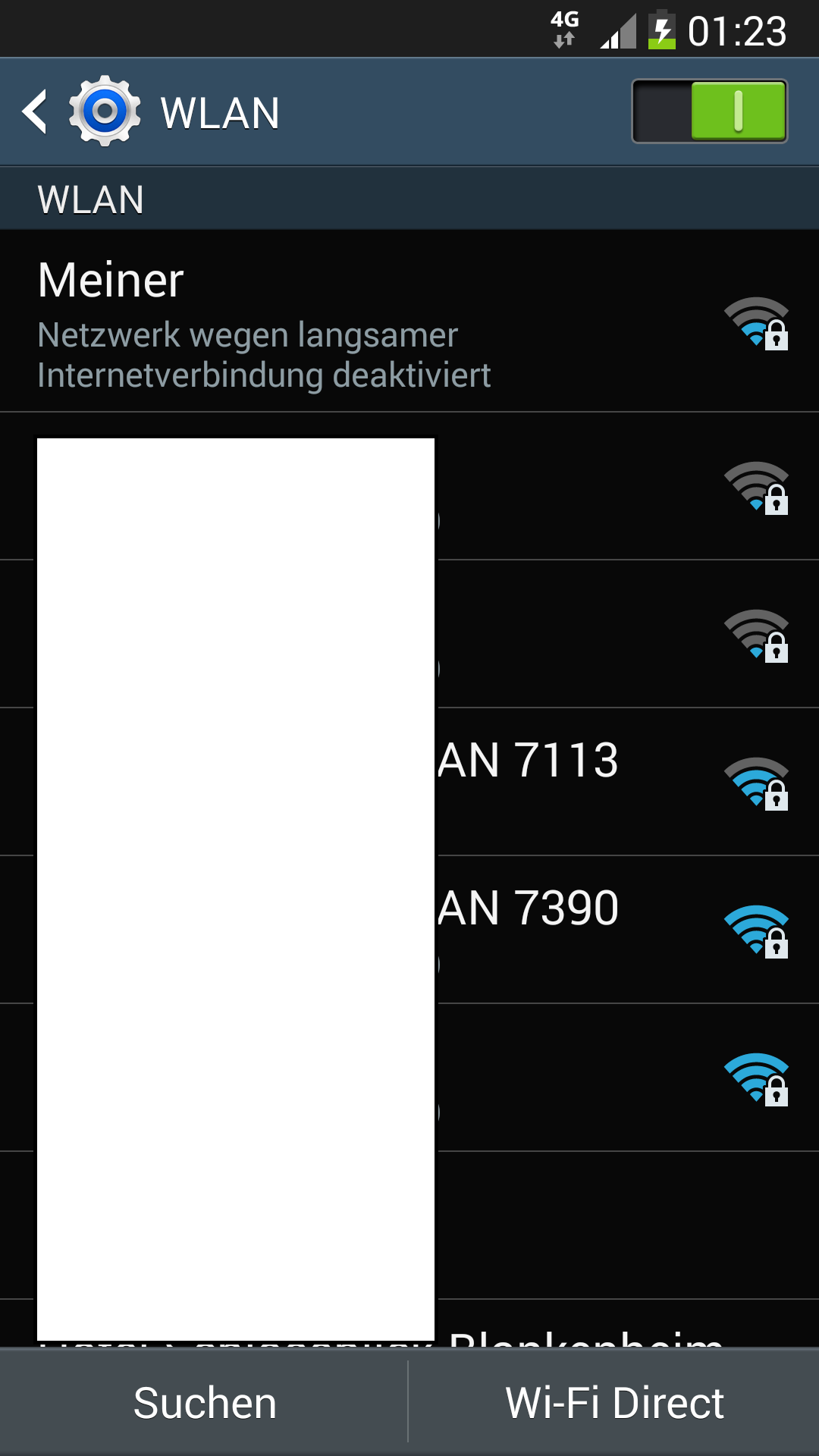819x1456 pixels.
Task: Select the network ending in AN 7113
Action: 409,782
